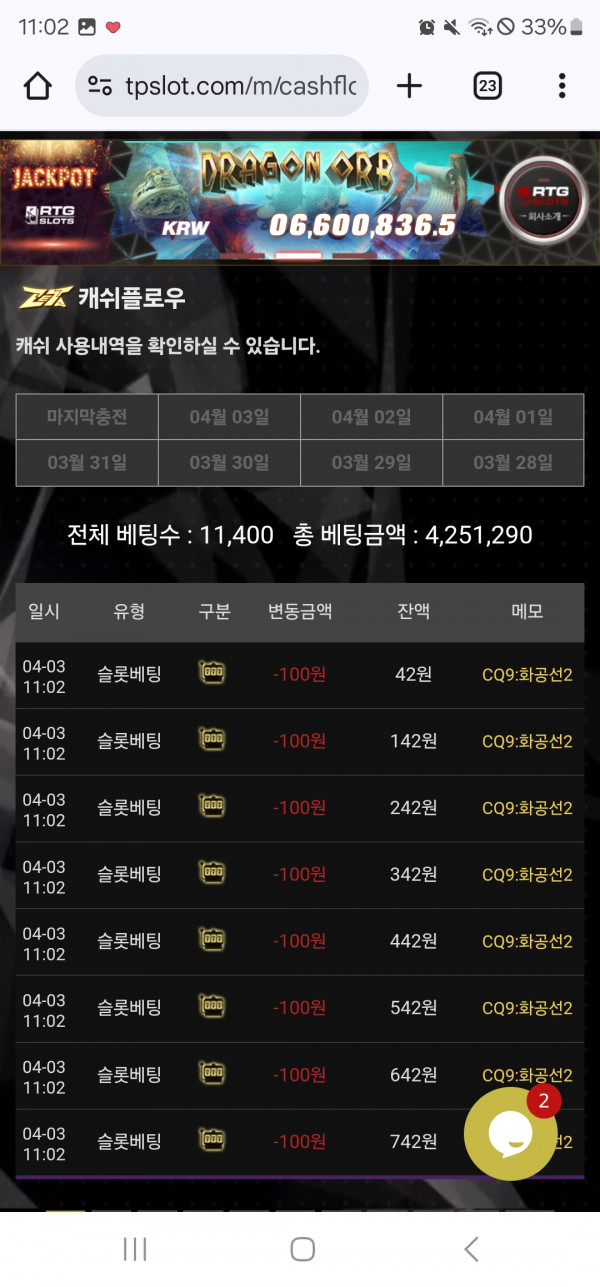
Task: Select the 03월 29일 date tab
Action: (x=371, y=463)
